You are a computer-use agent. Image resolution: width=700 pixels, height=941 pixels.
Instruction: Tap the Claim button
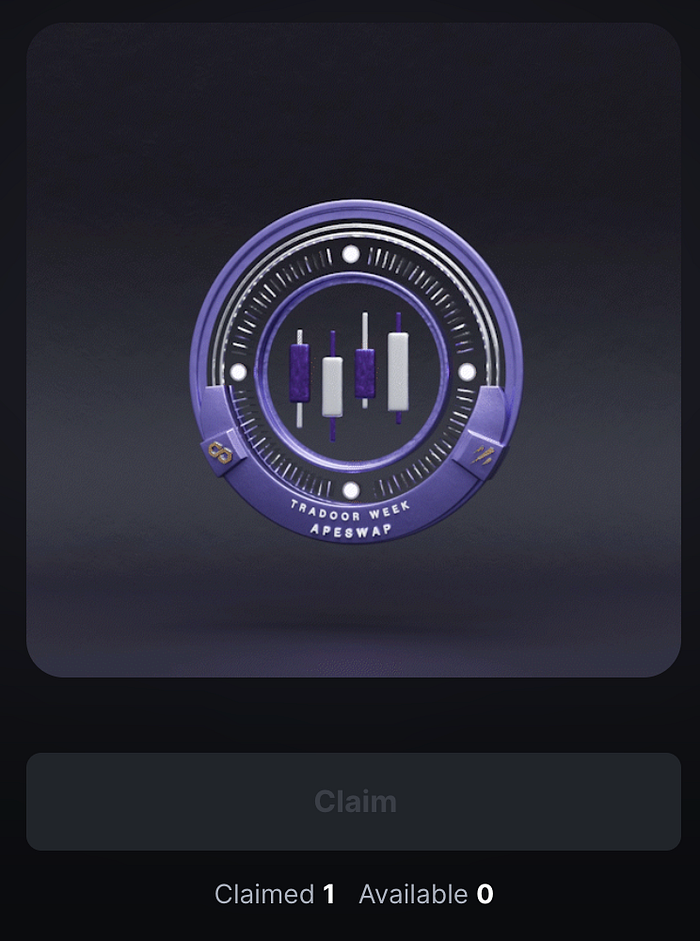click(x=354, y=801)
